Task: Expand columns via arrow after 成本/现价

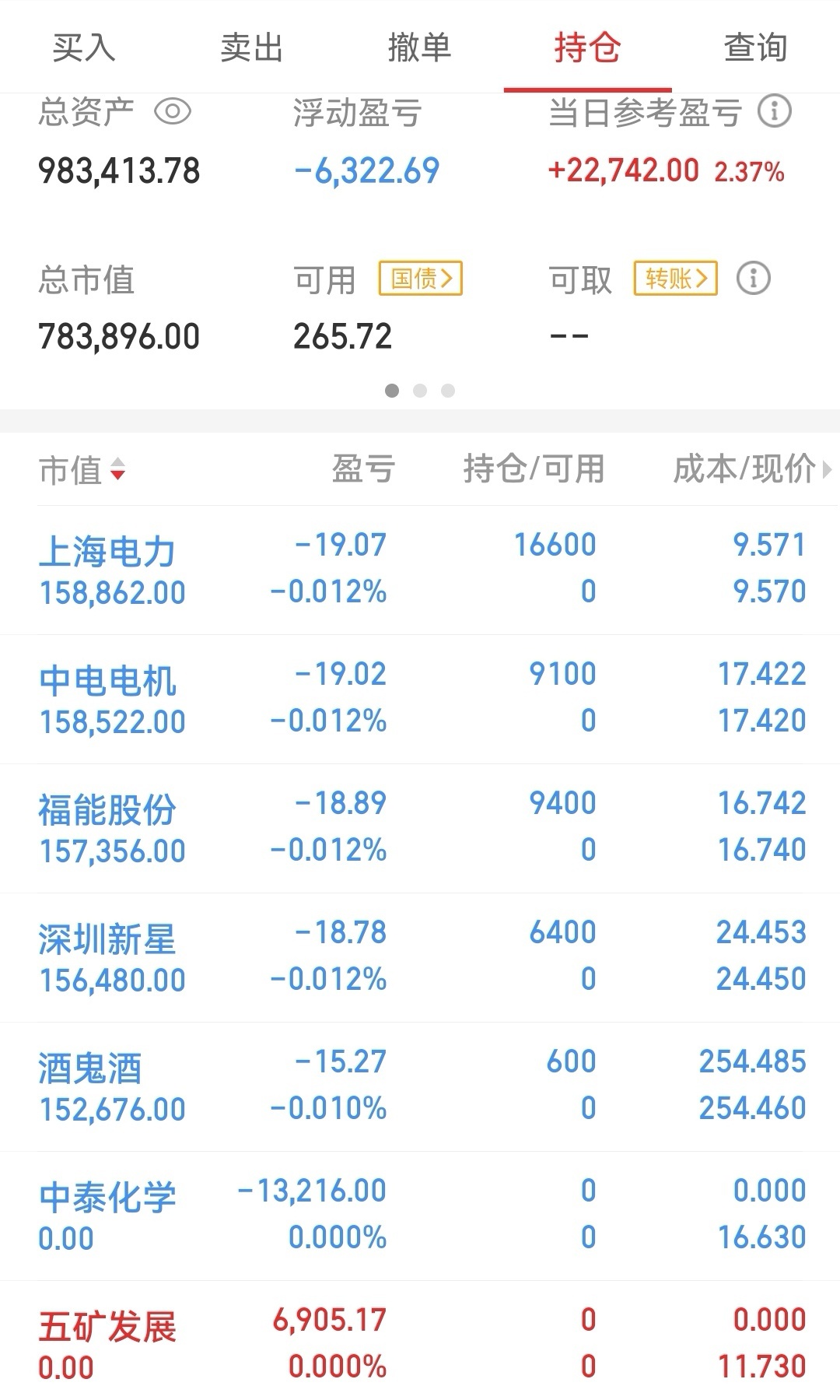Action: pyautogui.click(x=826, y=469)
